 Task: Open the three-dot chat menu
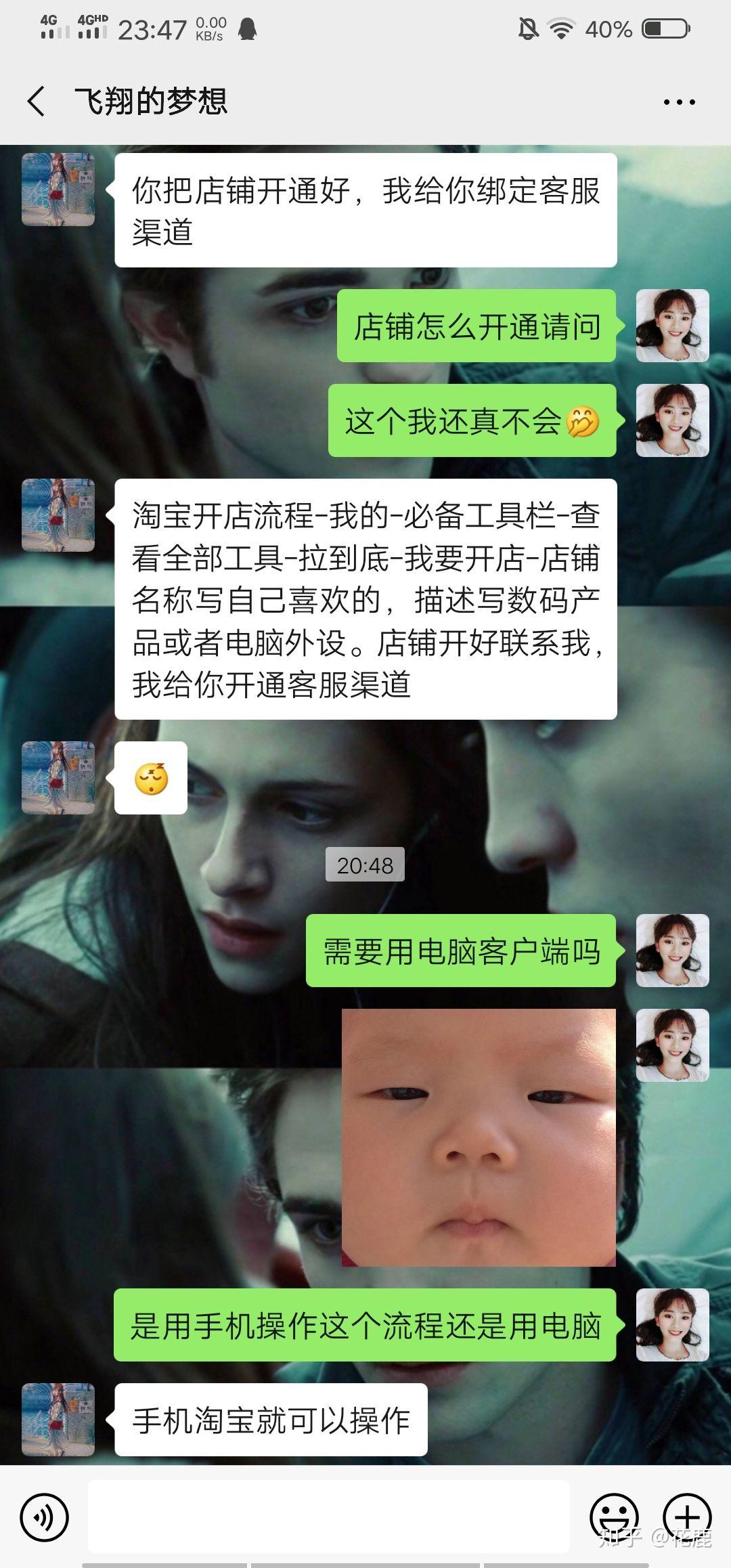pyautogui.click(x=679, y=102)
